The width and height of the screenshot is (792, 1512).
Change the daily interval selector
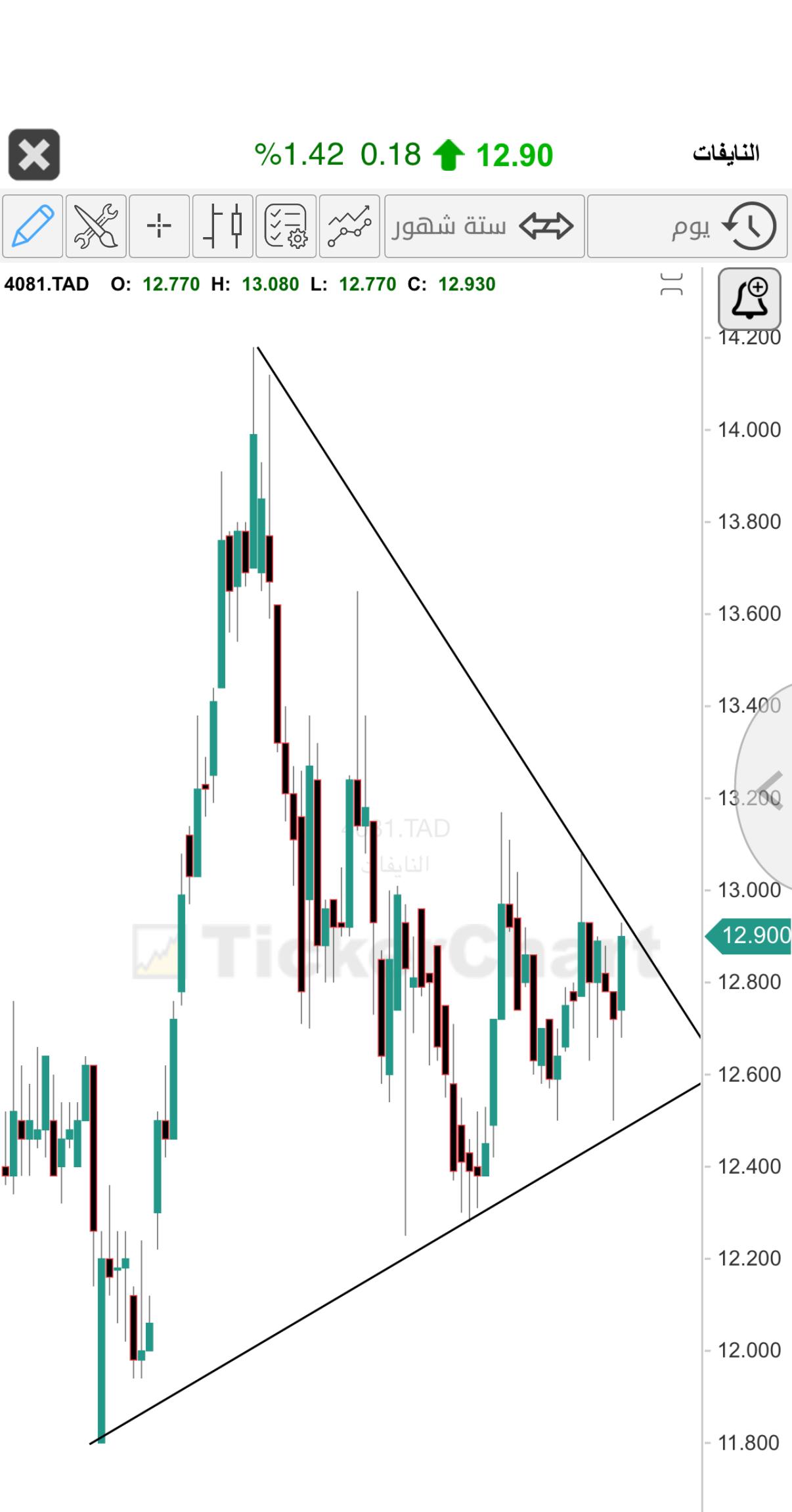pyautogui.click(x=687, y=226)
